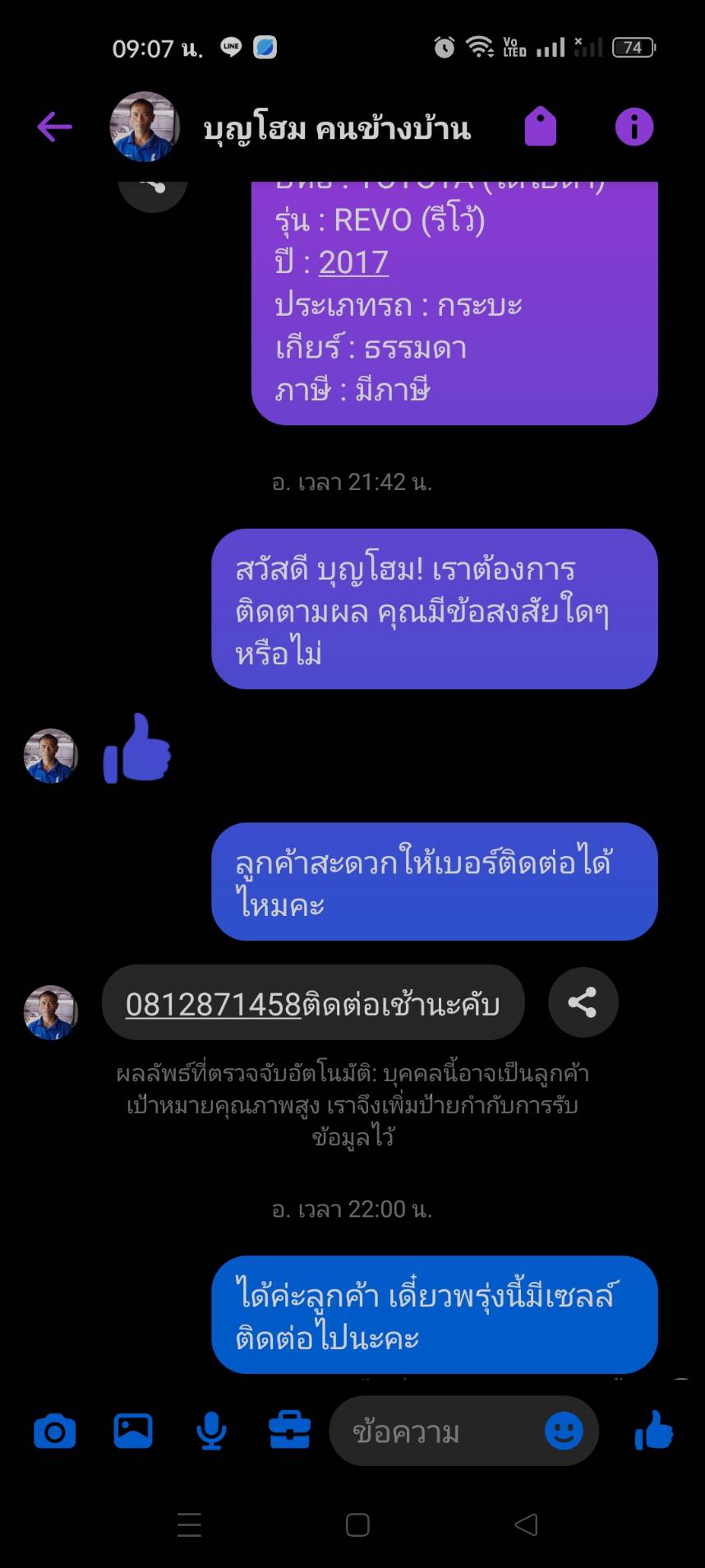705x1568 pixels.
Task: Record a voice message with microphone
Action: point(211,1432)
